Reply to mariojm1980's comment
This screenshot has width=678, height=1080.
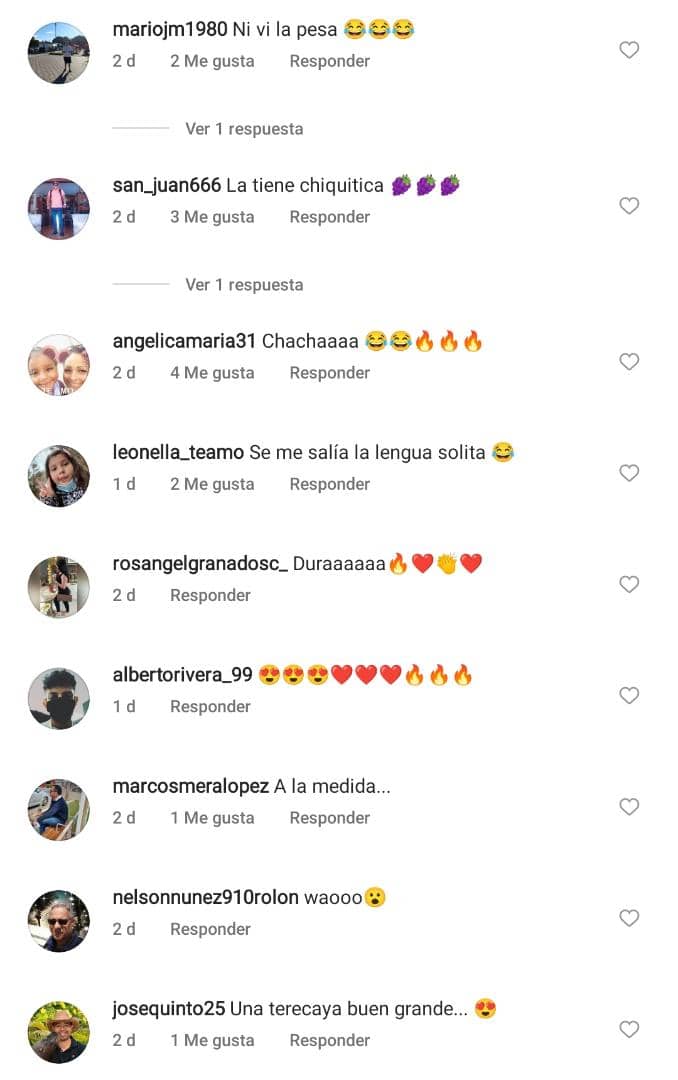(x=329, y=61)
